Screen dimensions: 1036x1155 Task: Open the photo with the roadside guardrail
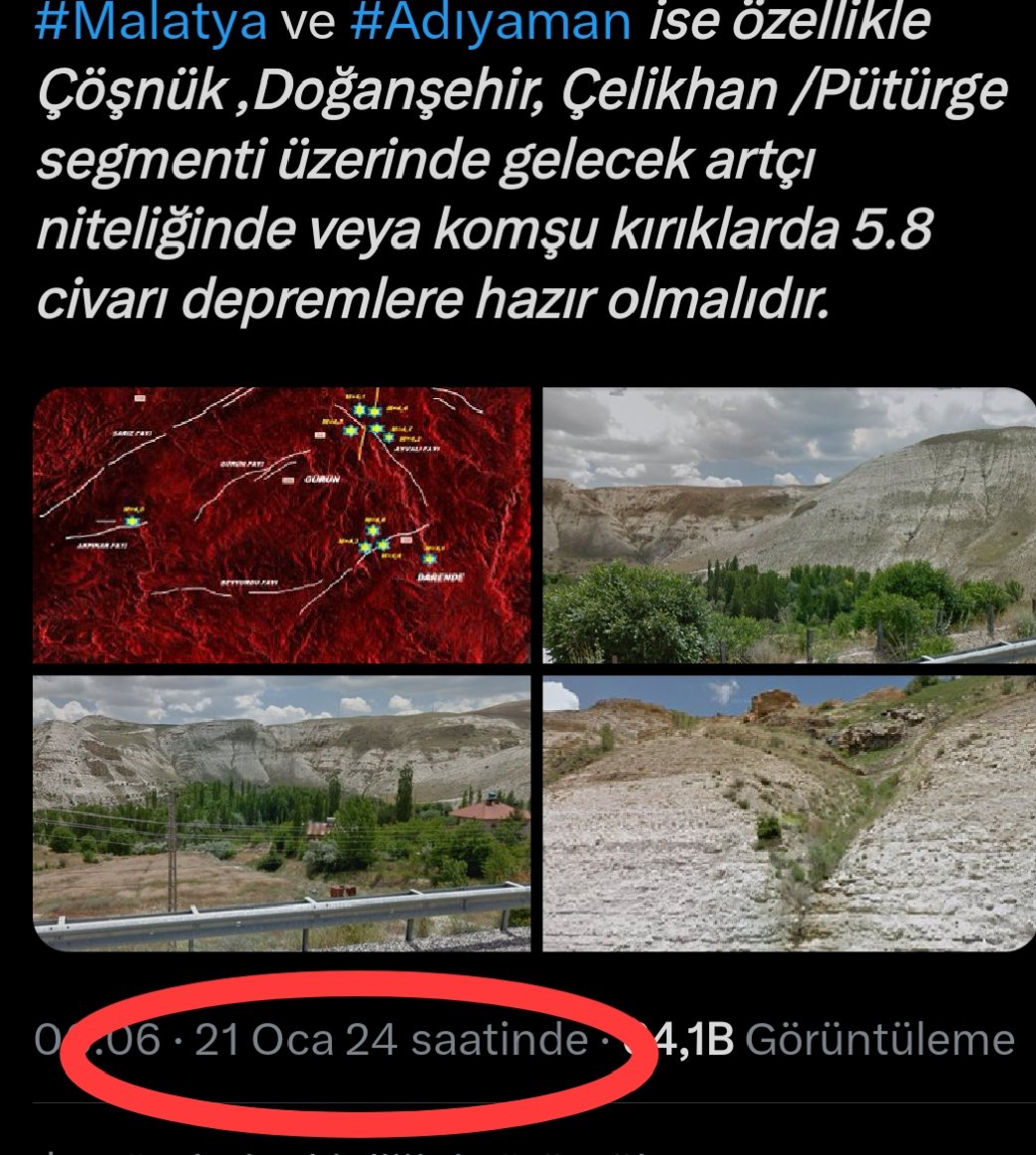[x=281, y=812]
